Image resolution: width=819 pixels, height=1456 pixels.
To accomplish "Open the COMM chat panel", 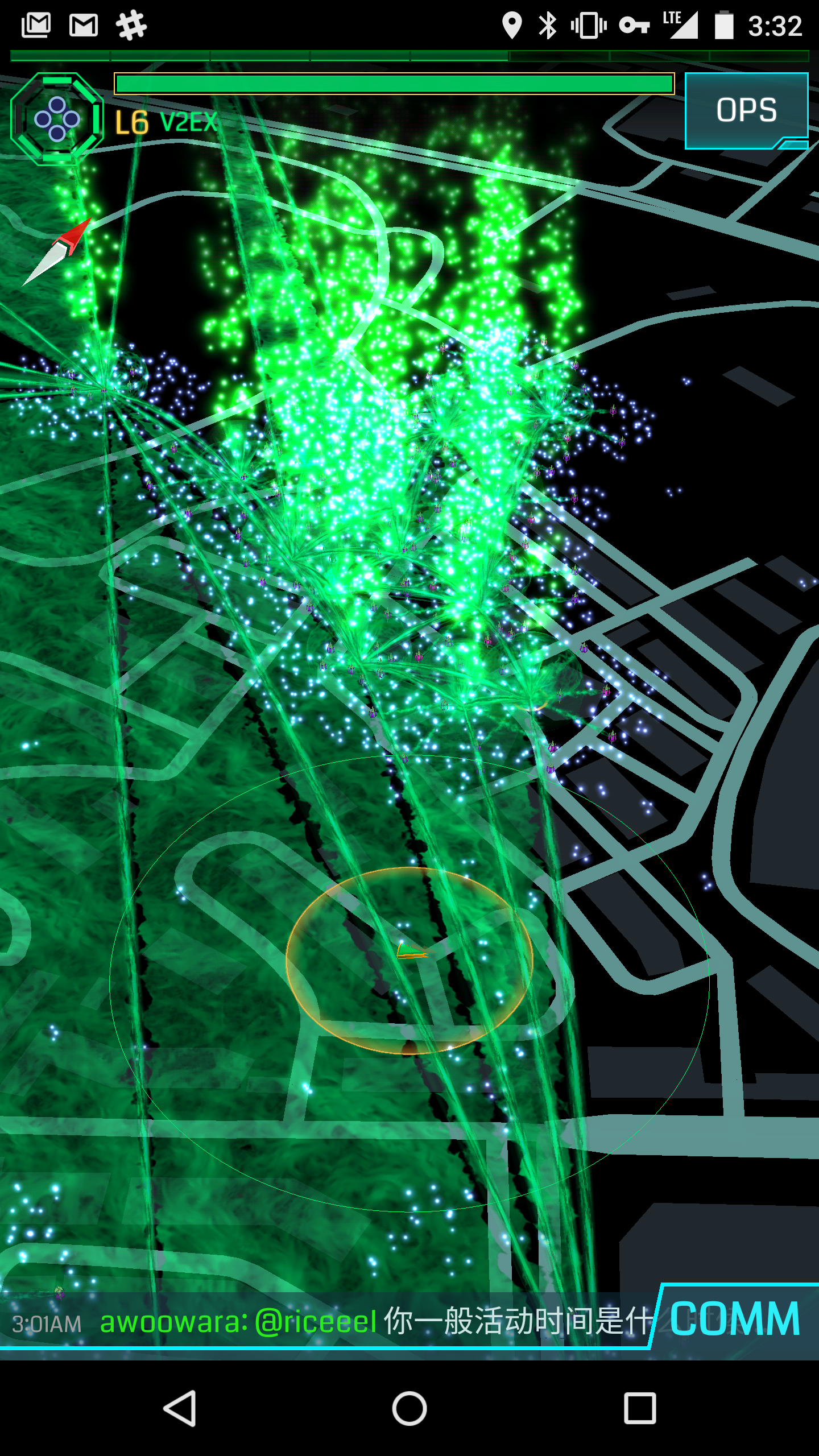I will point(735,1318).
